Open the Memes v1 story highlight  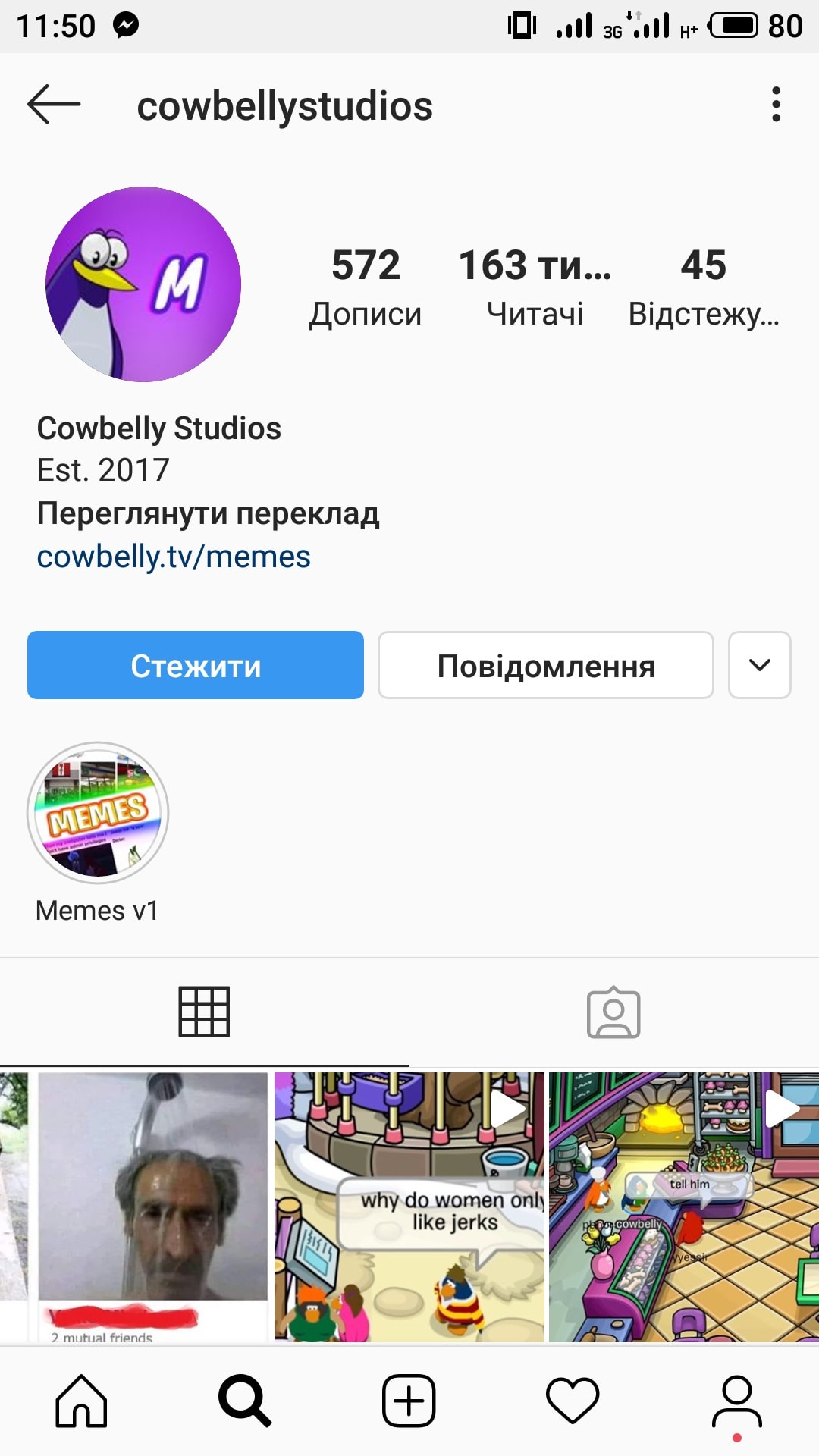coord(98,813)
